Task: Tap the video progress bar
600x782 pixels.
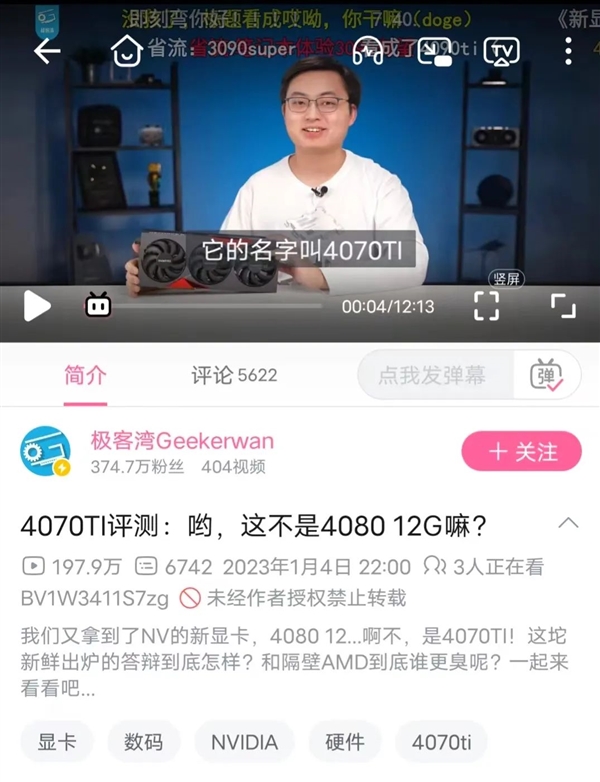Action: point(200,306)
